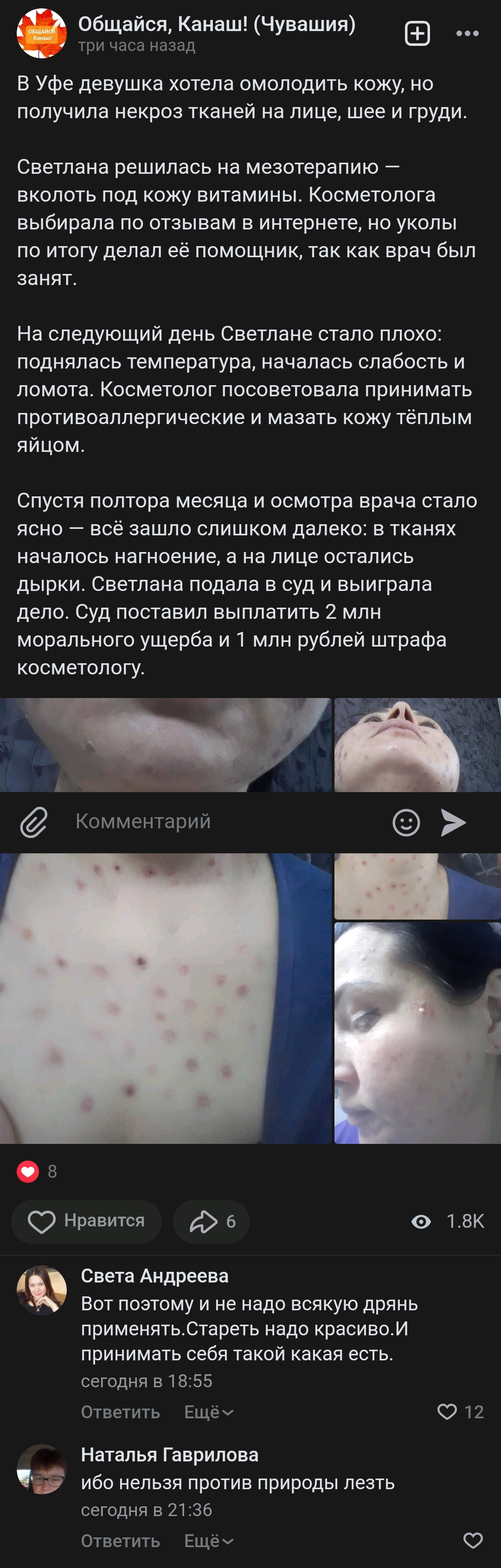501x1568 pixels.
Task: View who reacted with hearts
Action: point(37,1171)
